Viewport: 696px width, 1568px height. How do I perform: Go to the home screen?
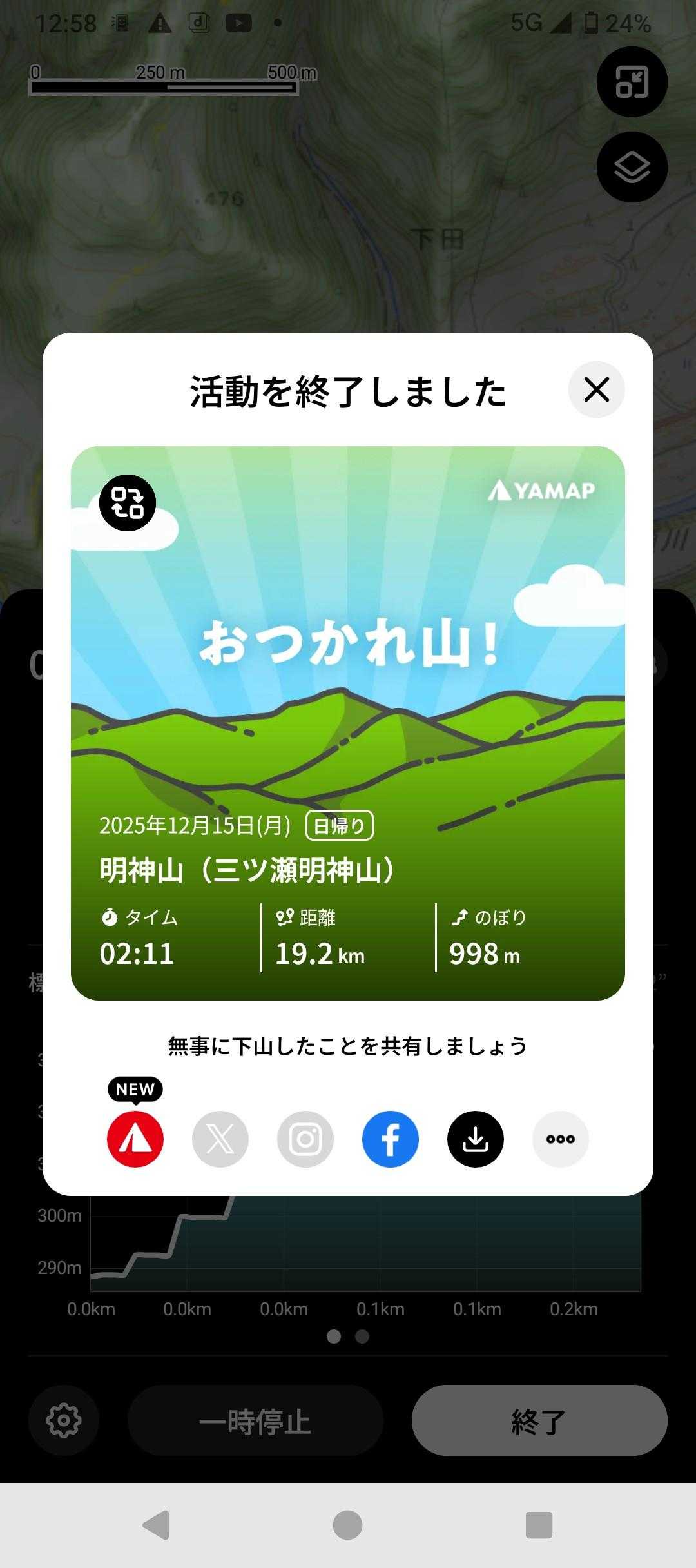click(347, 1525)
